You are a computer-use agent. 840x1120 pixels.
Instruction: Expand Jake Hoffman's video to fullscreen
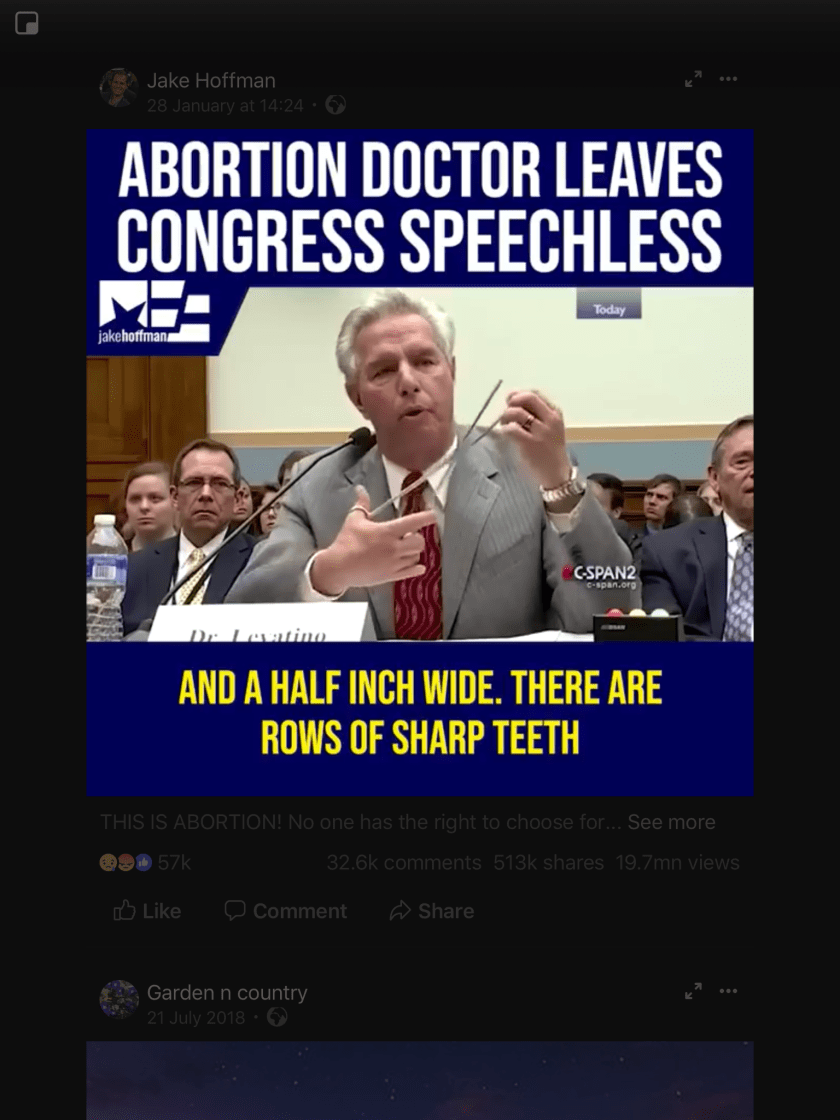pyautogui.click(x=693, y=79)
